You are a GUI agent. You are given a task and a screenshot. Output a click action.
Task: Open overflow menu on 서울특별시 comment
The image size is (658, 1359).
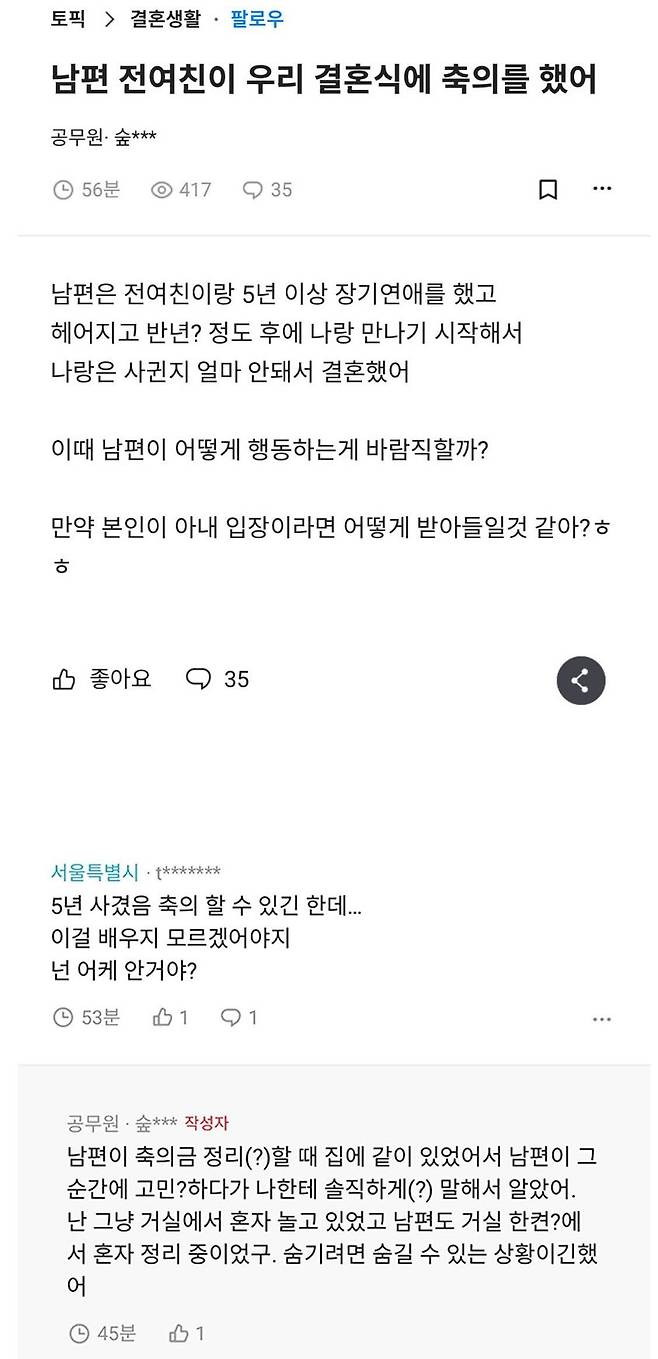[x=602, y=1018]
